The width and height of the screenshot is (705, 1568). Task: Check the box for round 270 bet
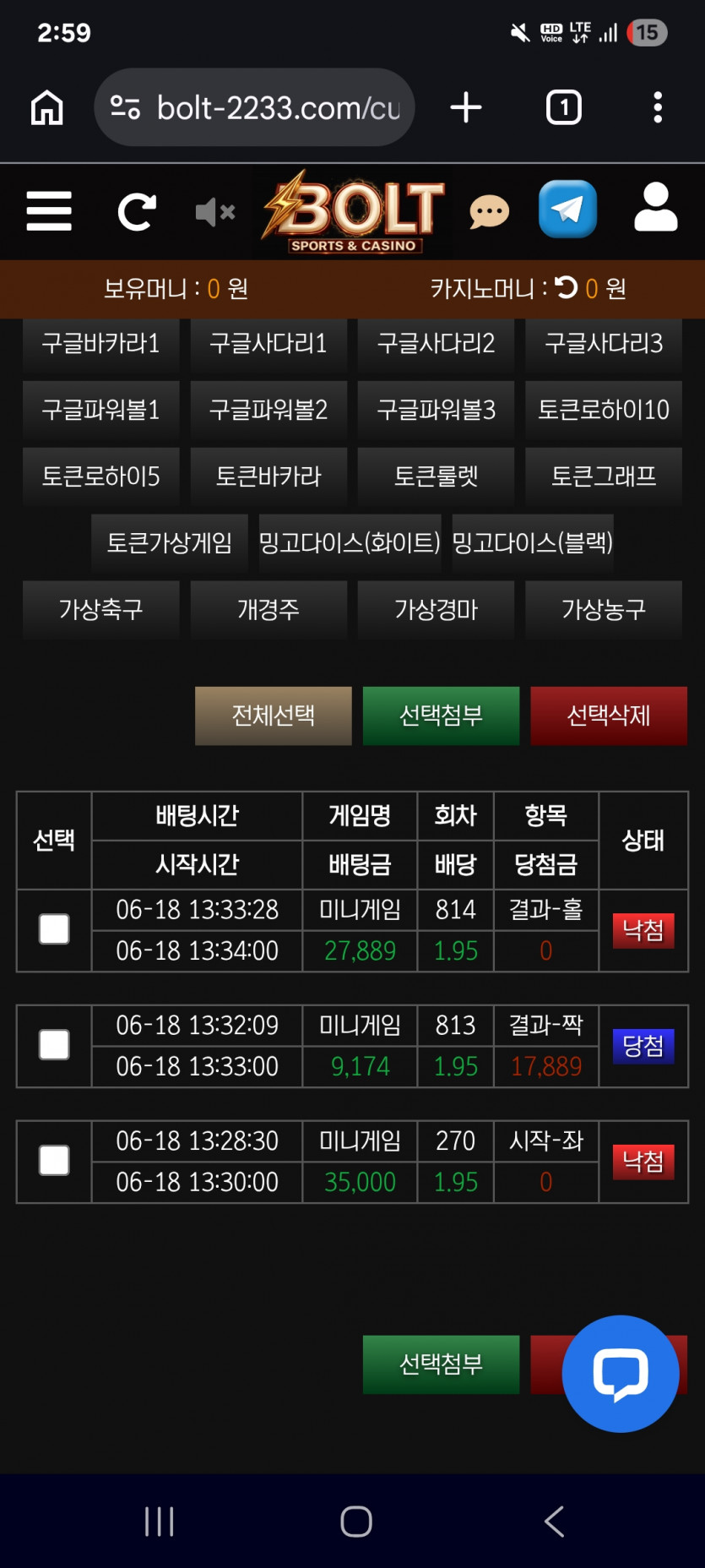pyautogui.click(x=54, y=1161)
